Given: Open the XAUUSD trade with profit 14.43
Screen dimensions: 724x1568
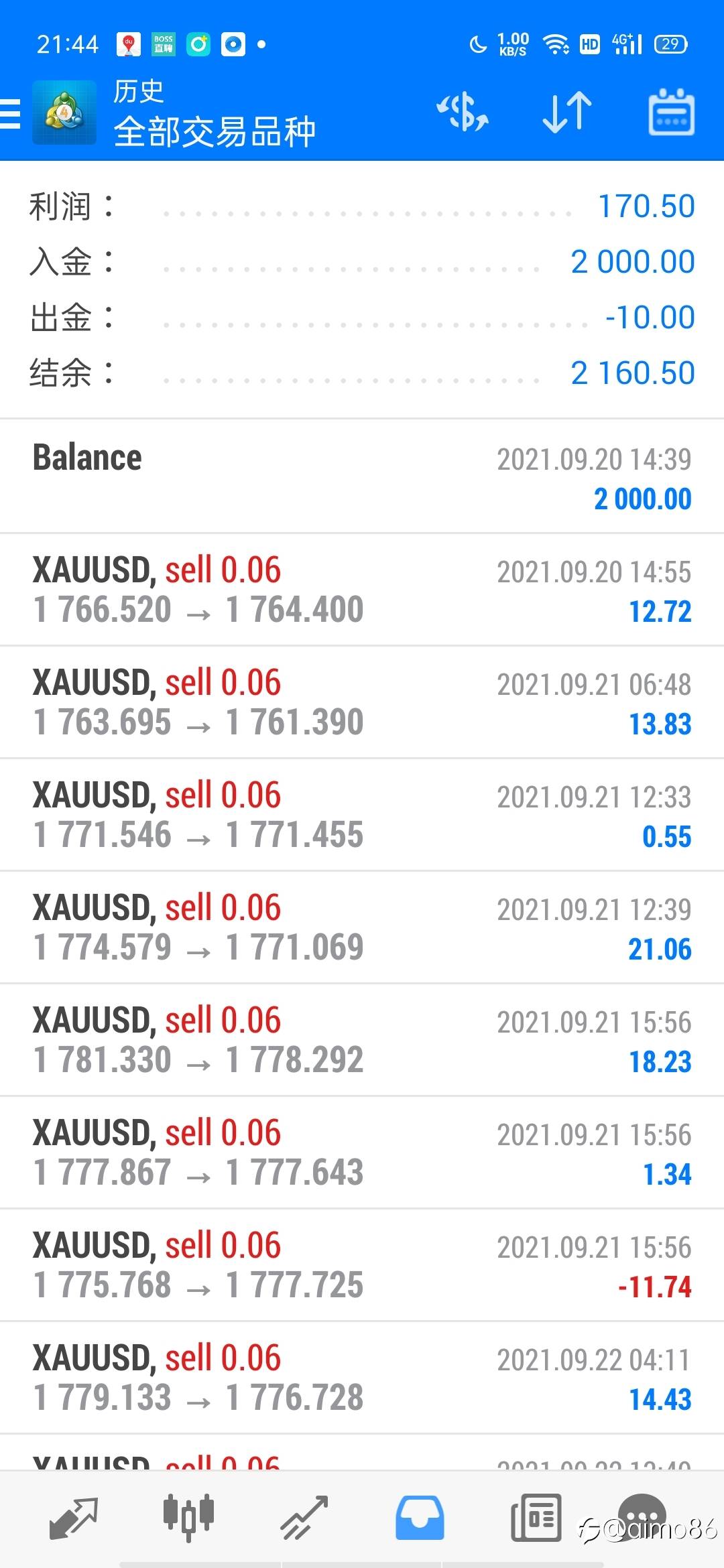Looking at the screenshot, I should 362,1378.
